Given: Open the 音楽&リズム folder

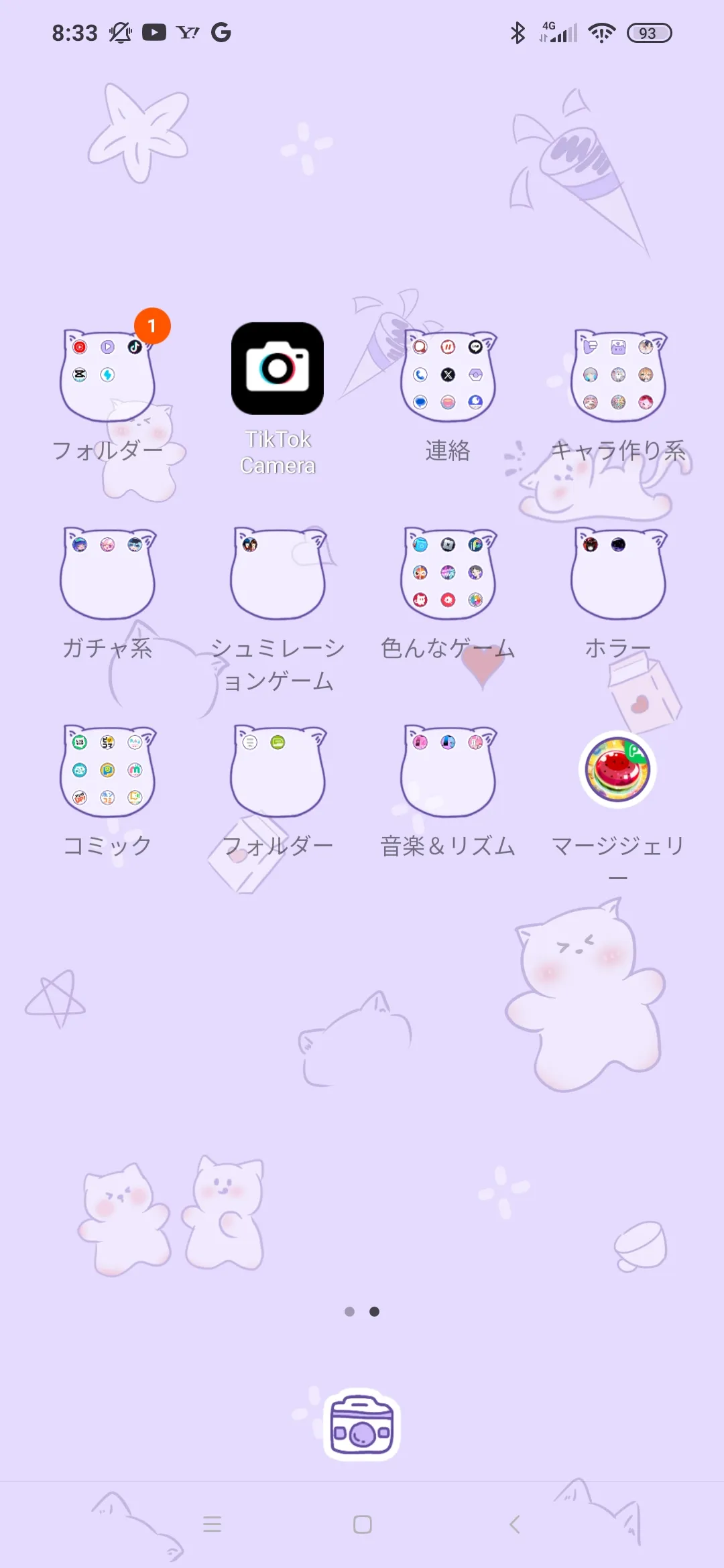Looking at the screenshot, I should [448, 771].
